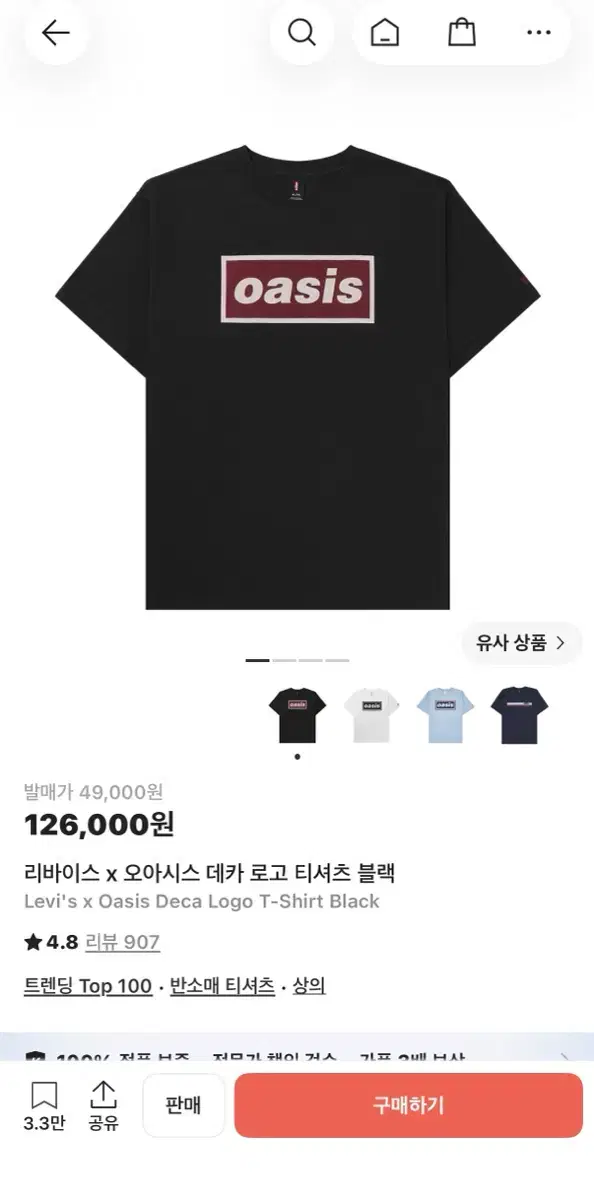Share this product via 공유
The image size is (594, 1200).
[103, 1106]
